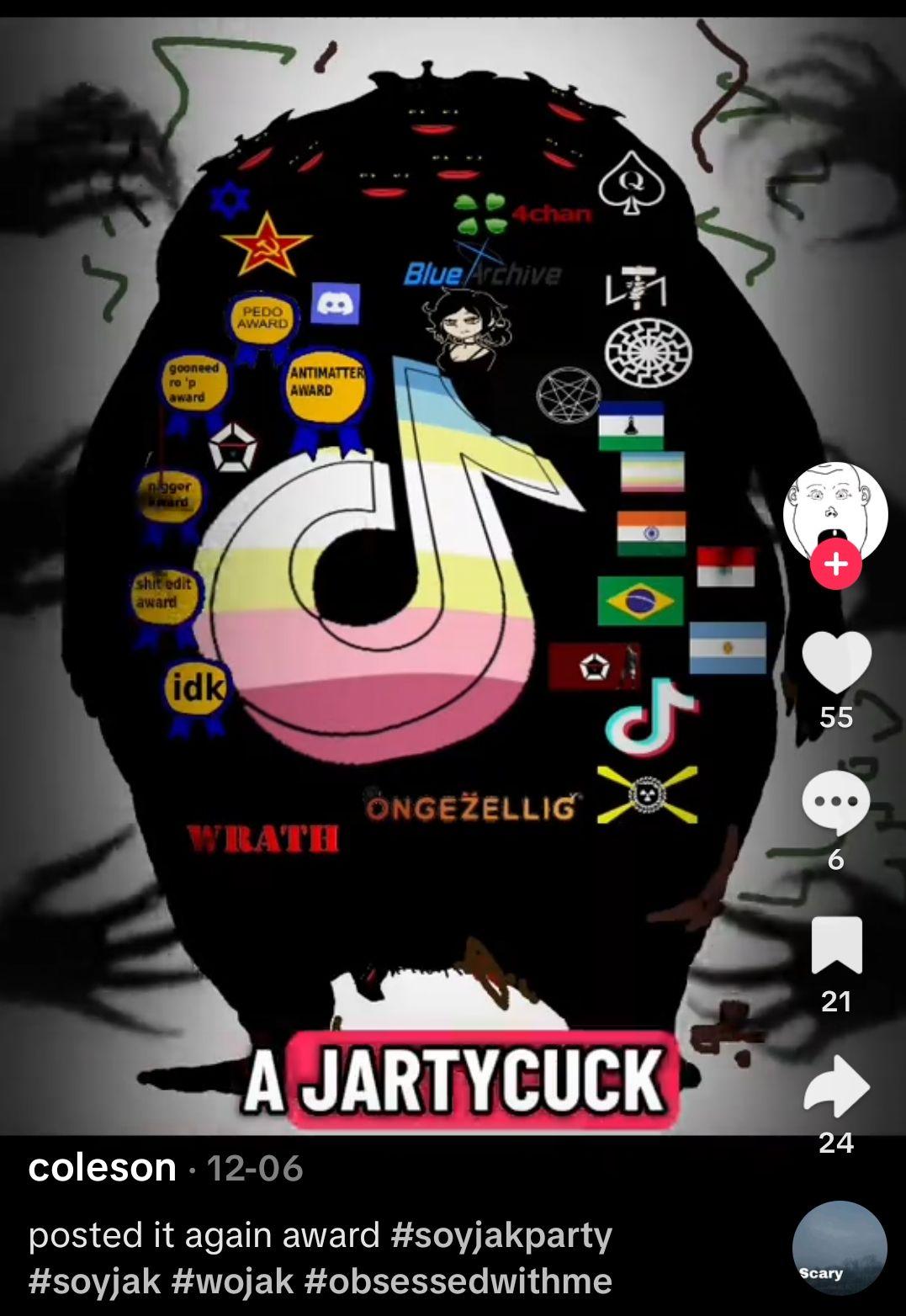The image size is (906, 1316).
Task: Follow coleson with the red plus button
Action: [x=835, y=564]
